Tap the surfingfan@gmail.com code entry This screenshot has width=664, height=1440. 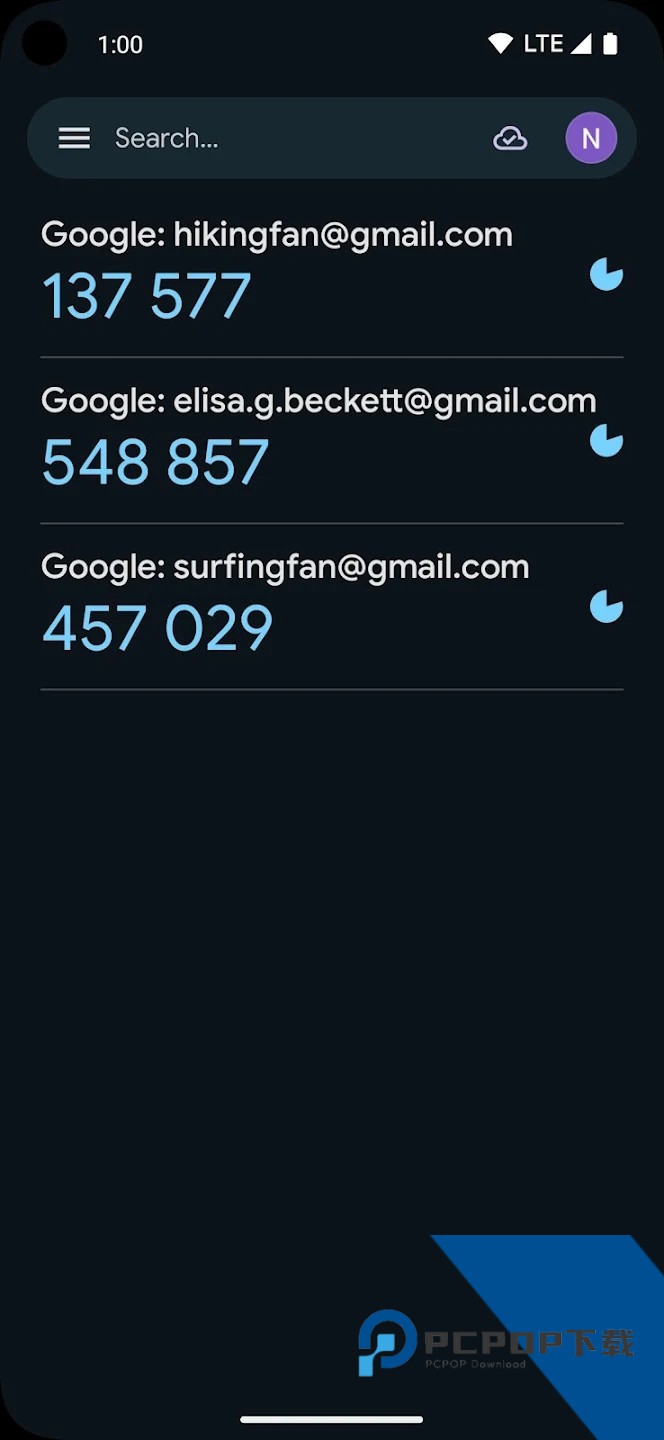[332, 607]
